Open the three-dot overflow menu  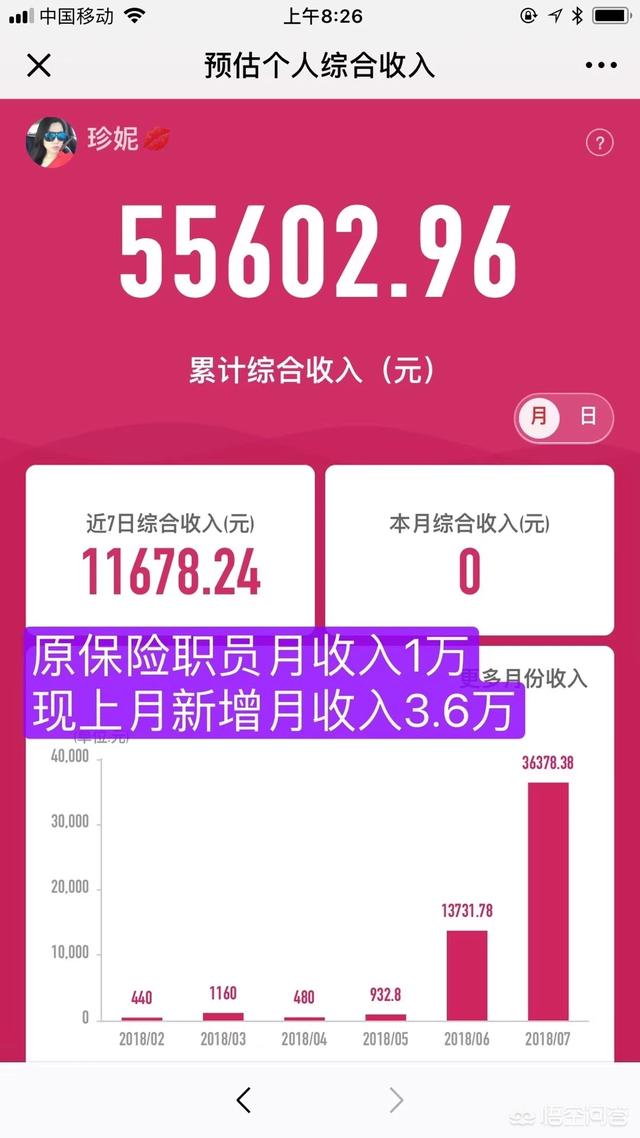click(601, 66)
